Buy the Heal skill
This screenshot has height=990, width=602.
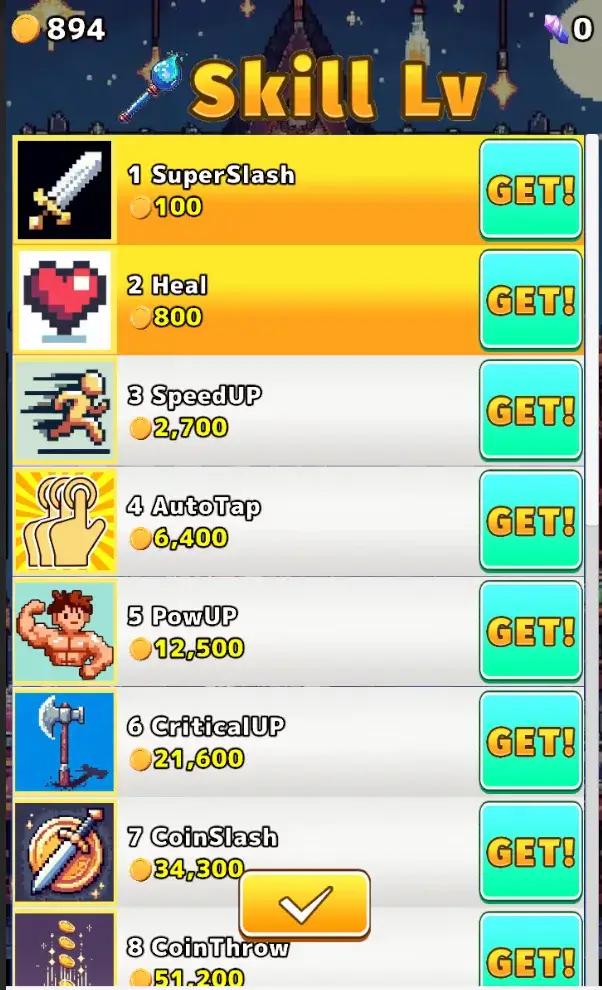(x=530, y=300)
